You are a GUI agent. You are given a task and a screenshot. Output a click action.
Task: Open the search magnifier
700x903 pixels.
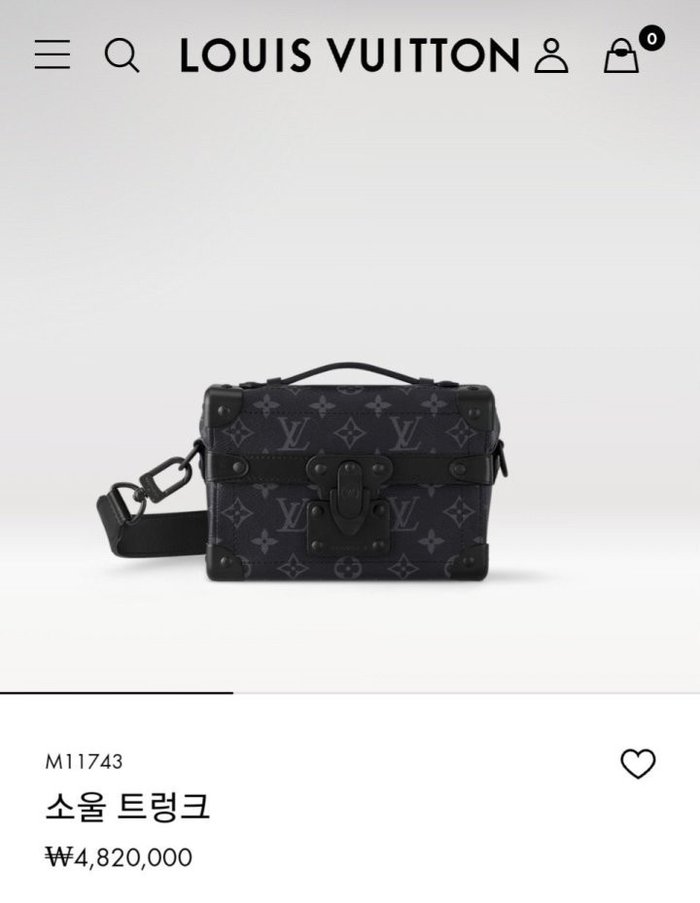click(x=121, y=55)
